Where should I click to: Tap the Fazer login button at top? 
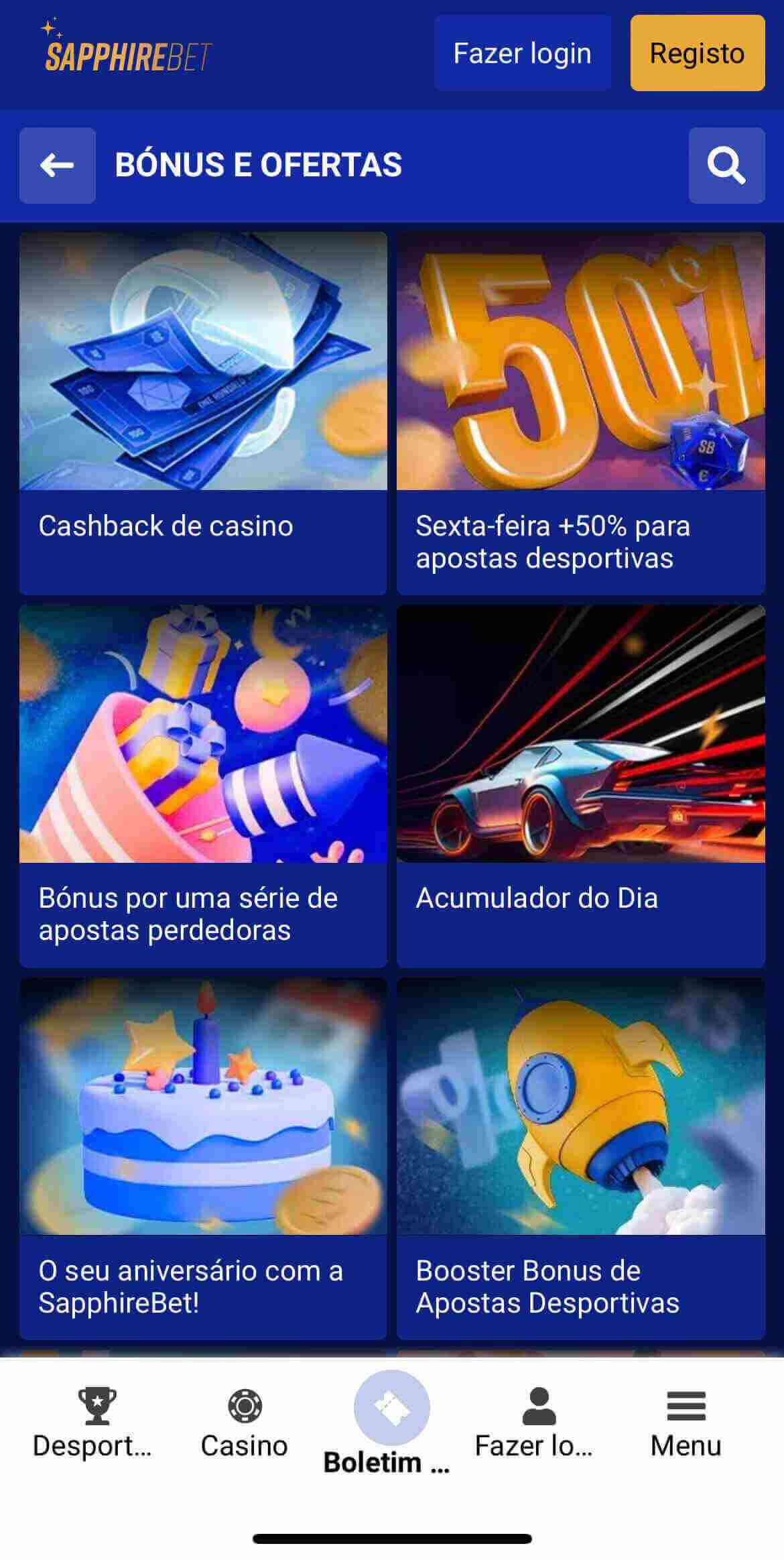pos(522,53)
